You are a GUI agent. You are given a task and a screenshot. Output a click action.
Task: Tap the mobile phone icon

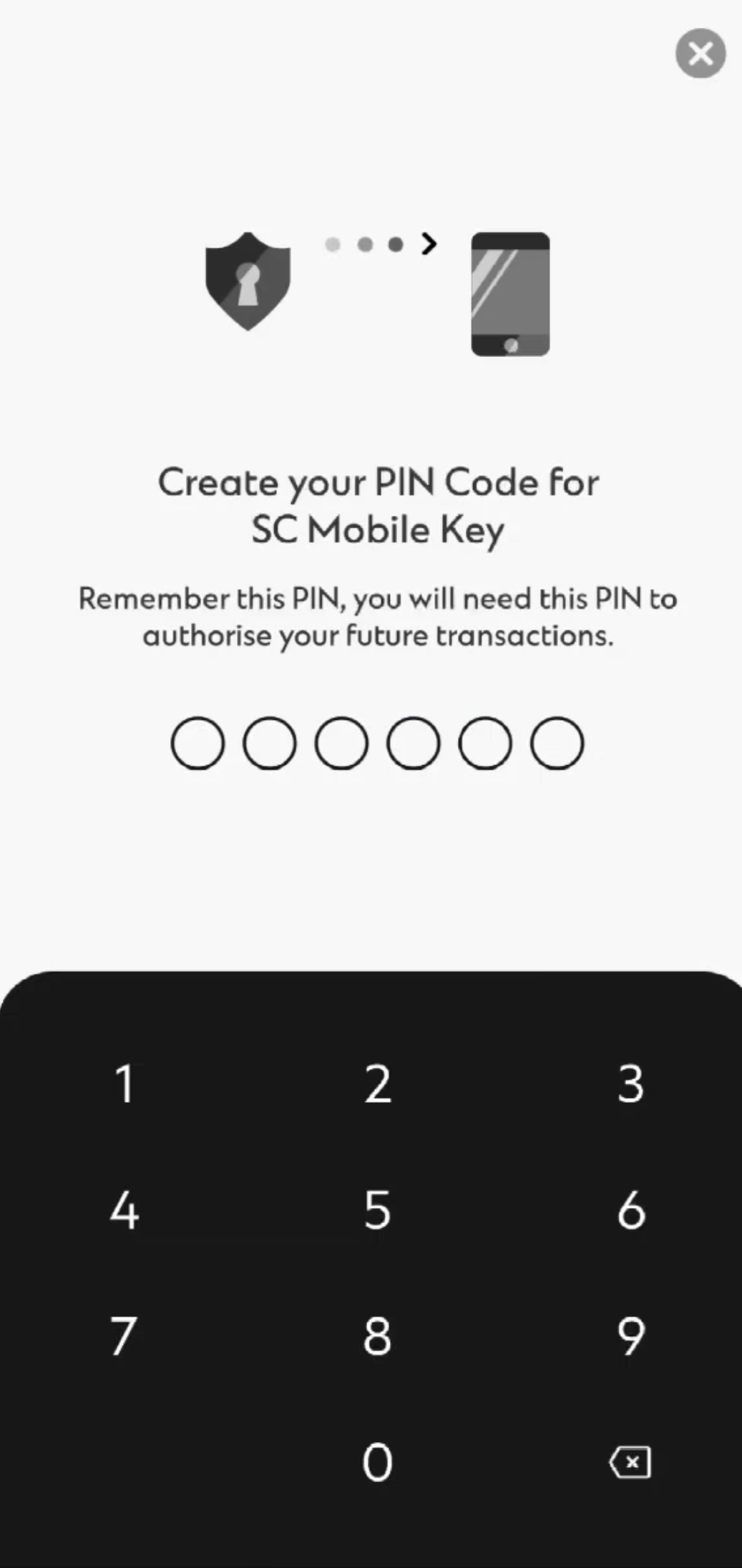tap(509, 295)
